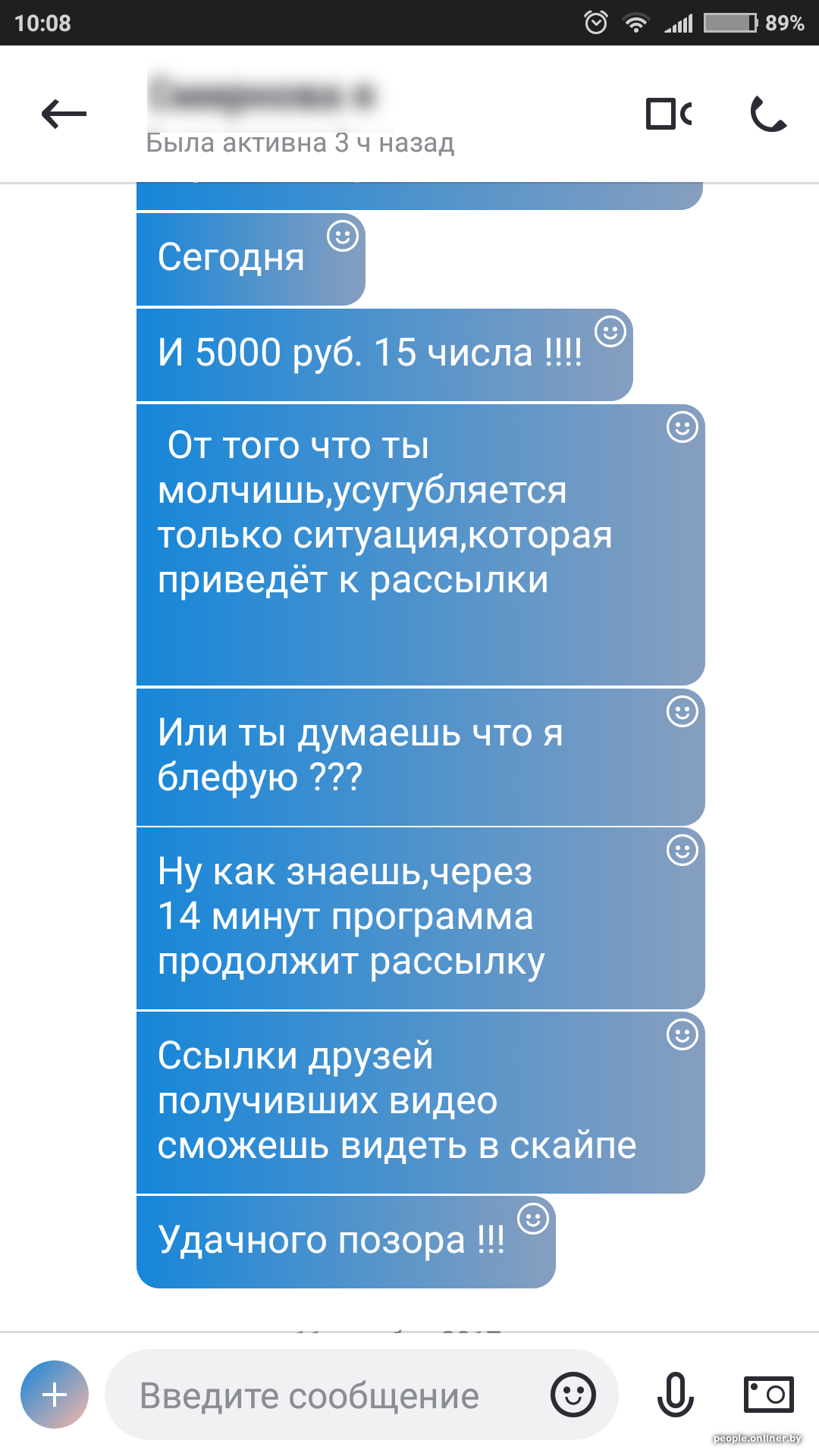Open the camera to send a photo
Viewport: 819px width, 1456px height.
coord(768,1395)
